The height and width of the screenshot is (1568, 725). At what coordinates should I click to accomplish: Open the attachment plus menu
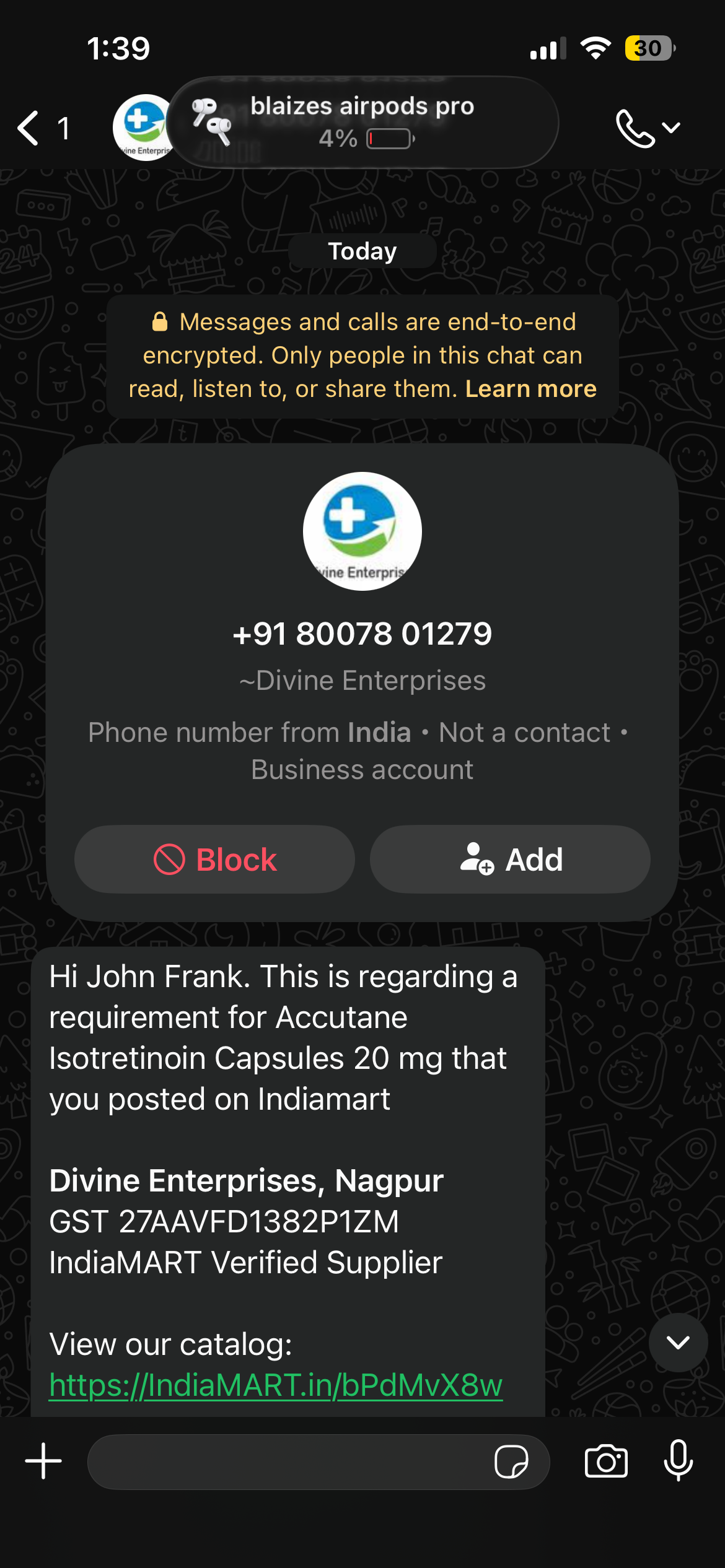pos(43,1461)
